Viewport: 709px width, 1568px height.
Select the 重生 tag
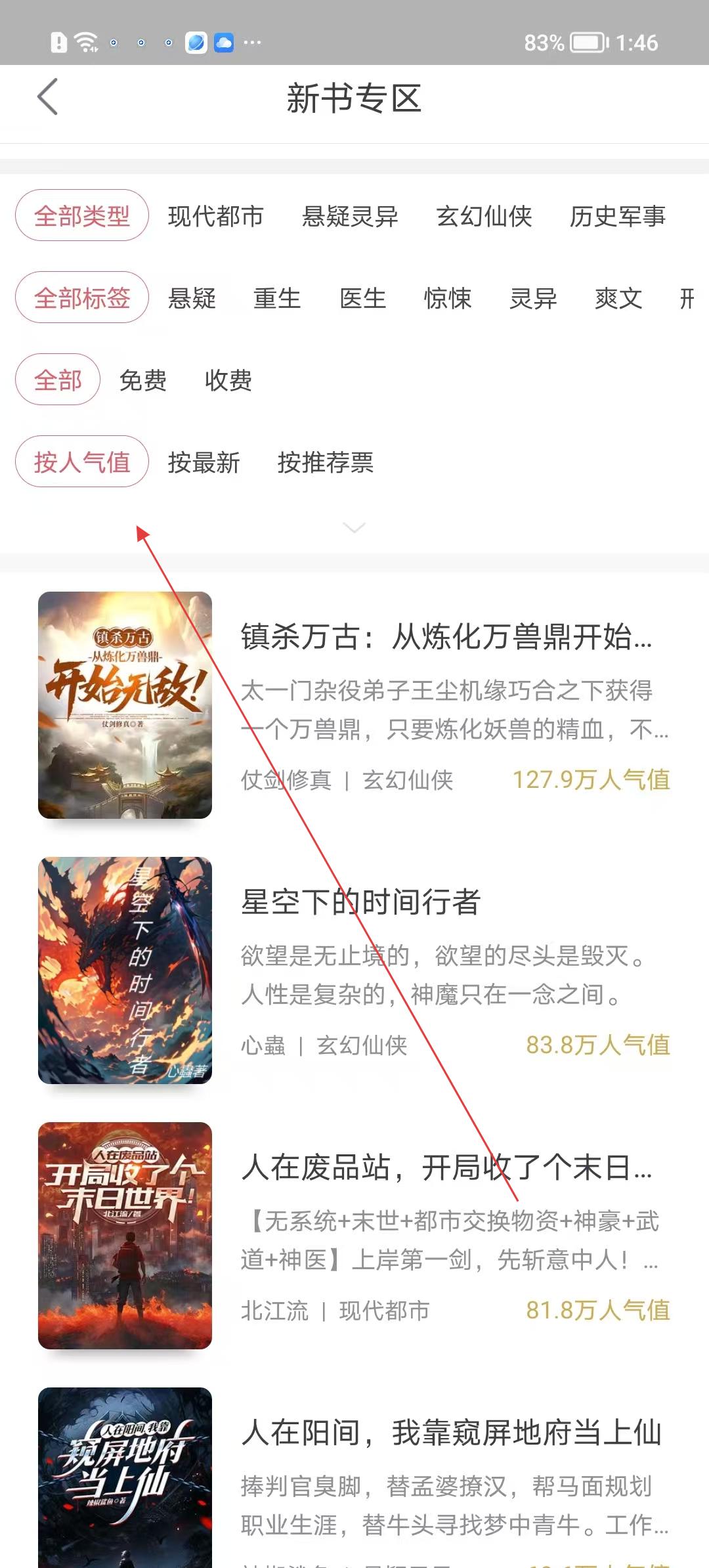coord(277,298)
